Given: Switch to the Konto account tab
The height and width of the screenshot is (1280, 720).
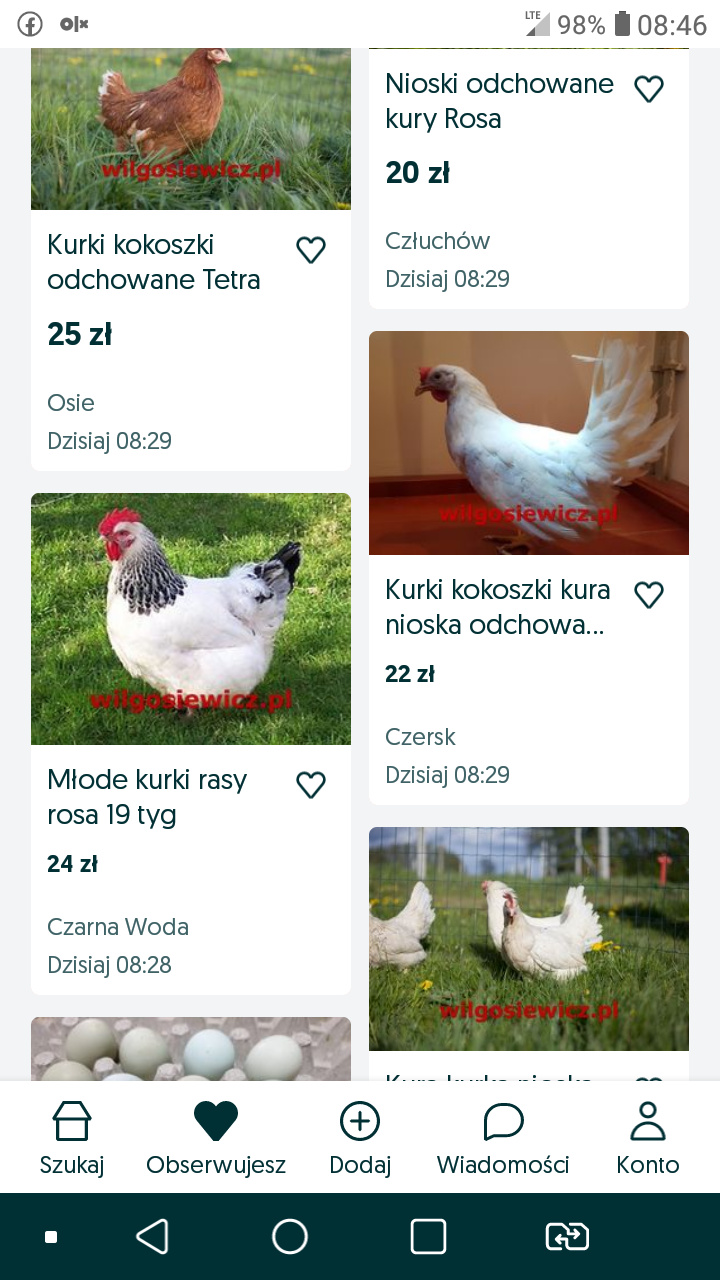Looking at the screenshot, I should coord(648,1137).
